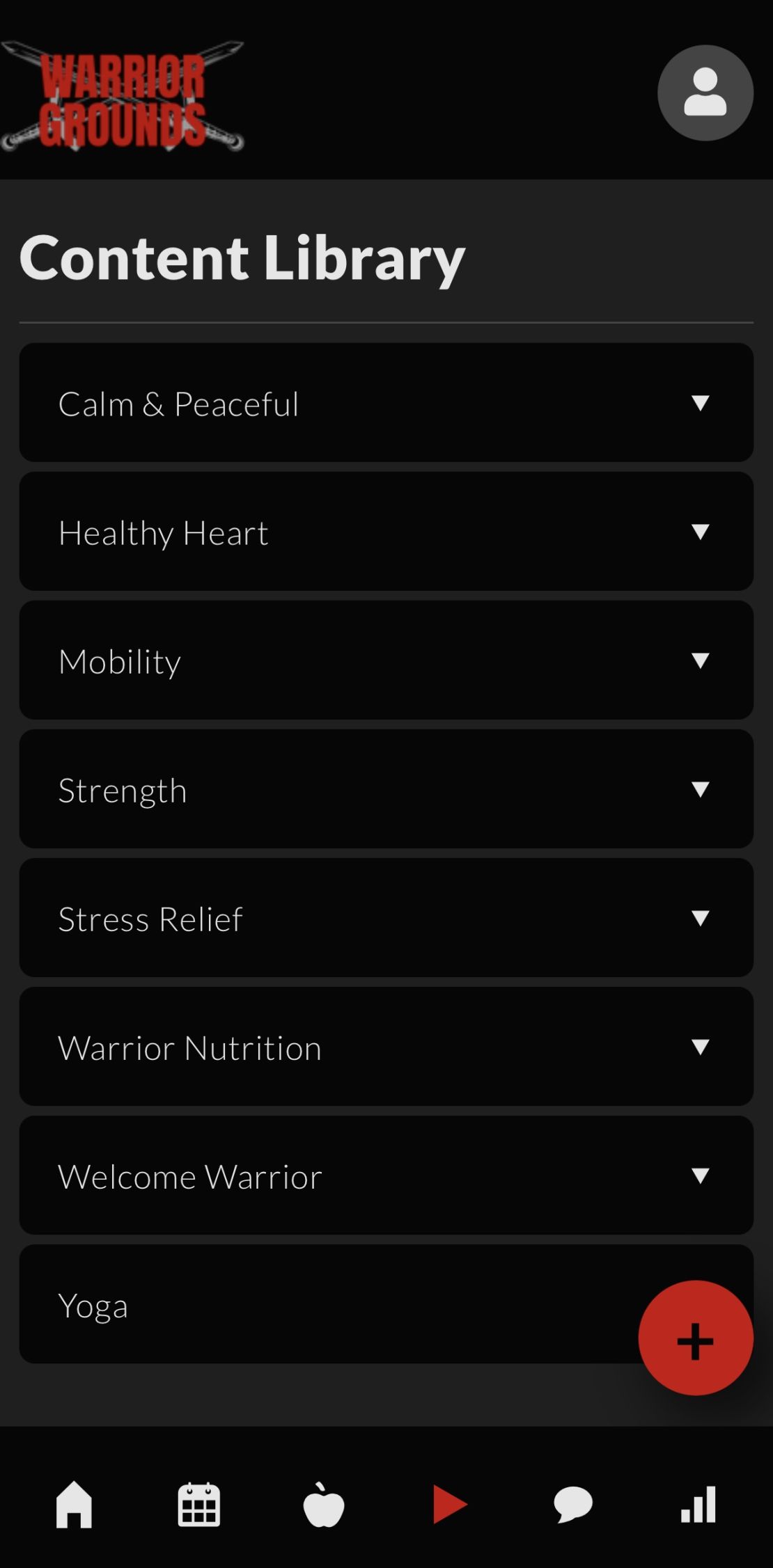Expand the Warrior Nutrition section

click(x=386, y=1047)
